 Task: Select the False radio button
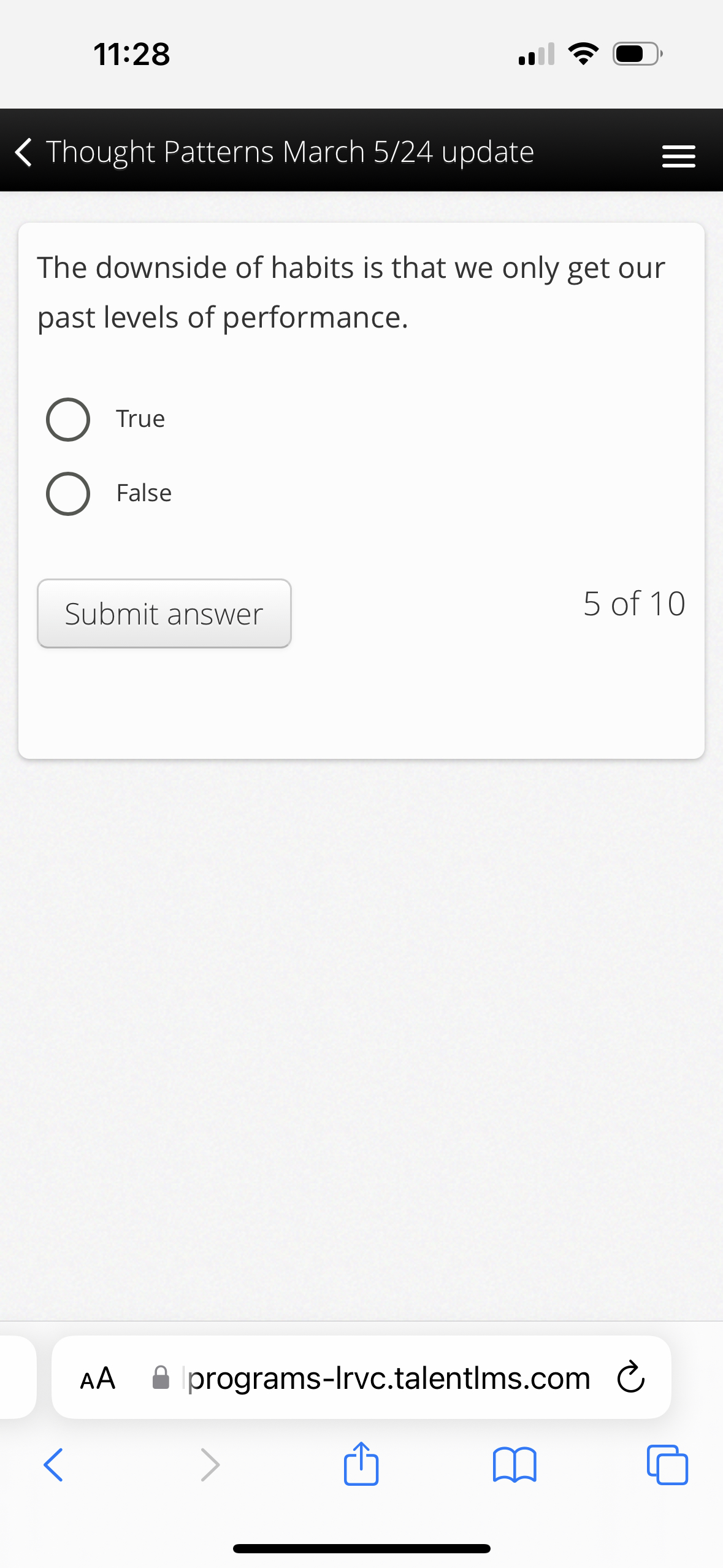[x=67, y=493]
